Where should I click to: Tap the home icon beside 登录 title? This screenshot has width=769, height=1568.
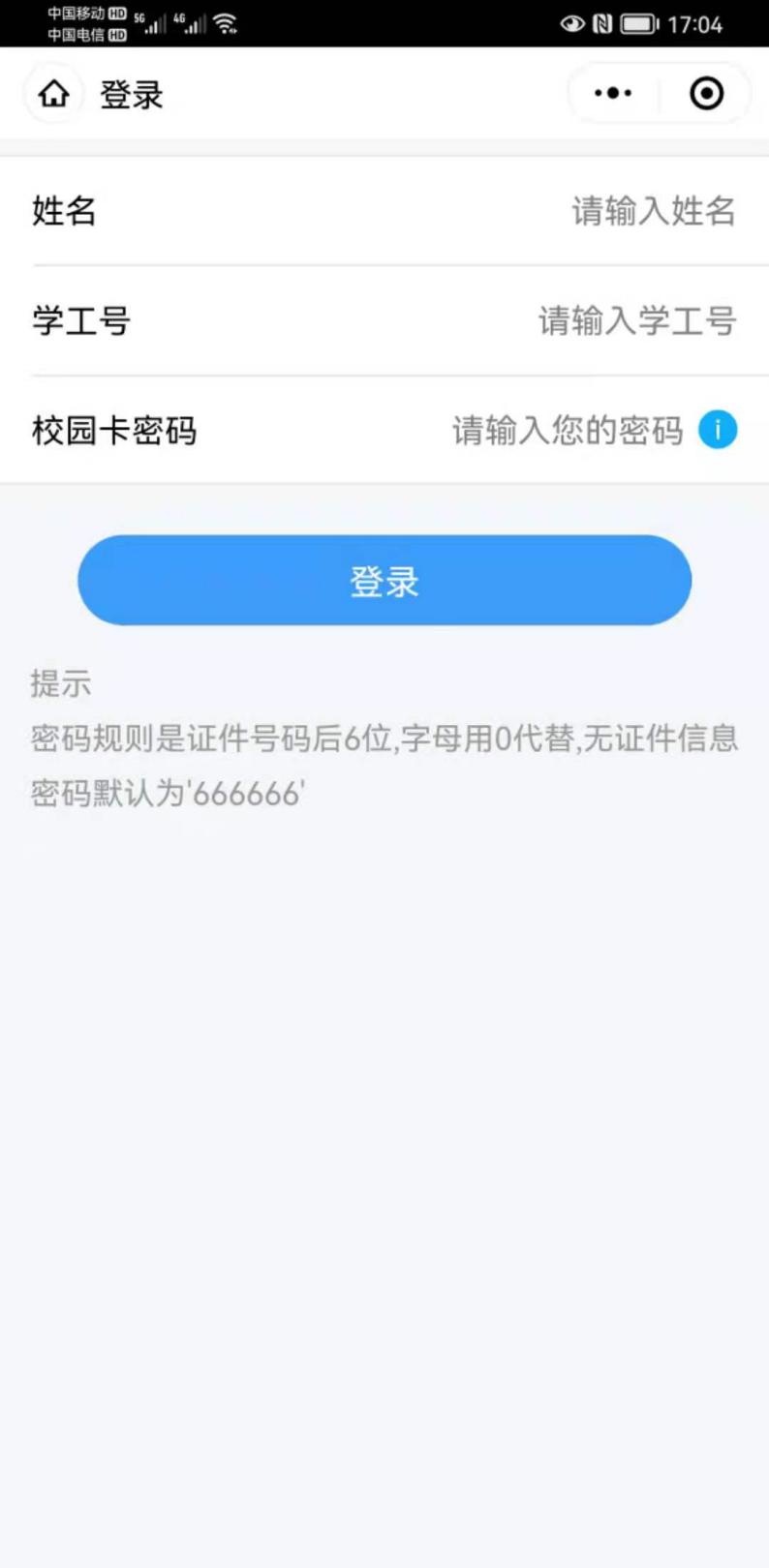pos(54,94)
